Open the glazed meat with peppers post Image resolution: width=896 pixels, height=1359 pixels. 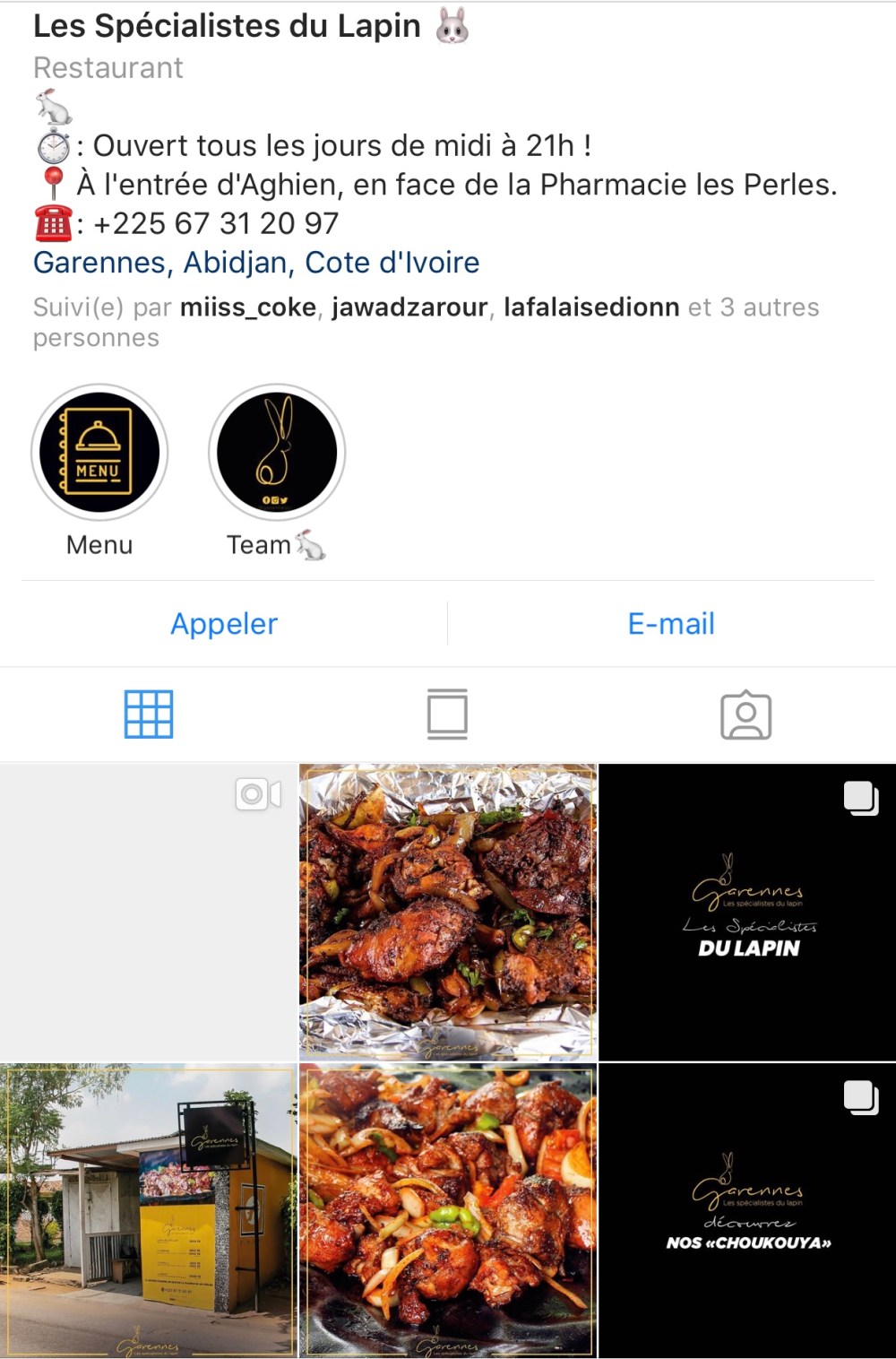point(447,1210)
